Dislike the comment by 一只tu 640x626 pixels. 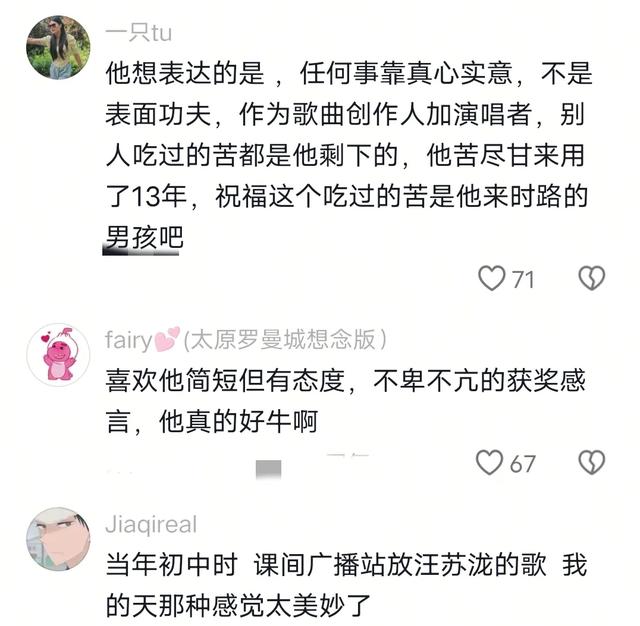click(x=592, y=278)
